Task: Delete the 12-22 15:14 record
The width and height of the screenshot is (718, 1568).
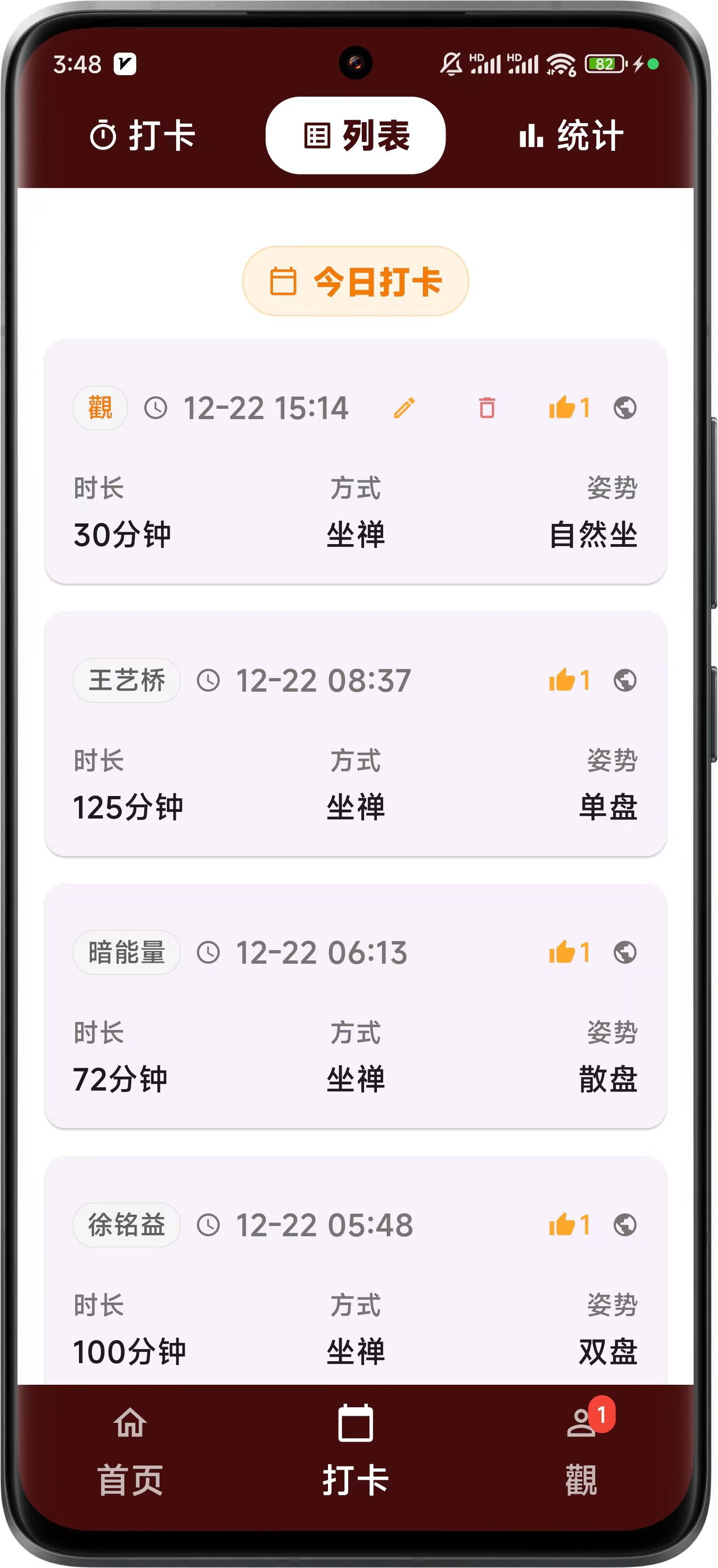Action: (x=487, y=408)
